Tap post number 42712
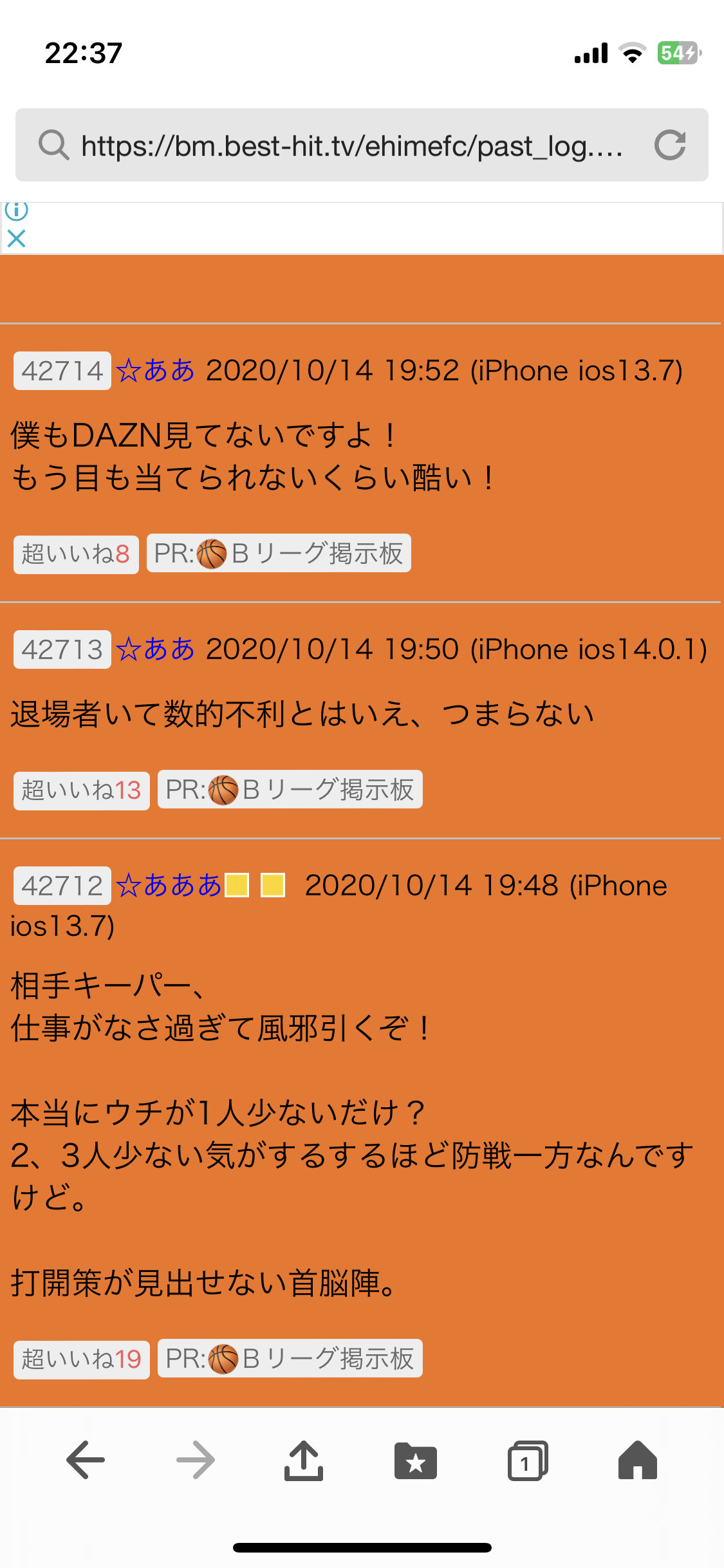This screenshot has width=724, height=1568. pyautogui.click(x=62, y=886)
